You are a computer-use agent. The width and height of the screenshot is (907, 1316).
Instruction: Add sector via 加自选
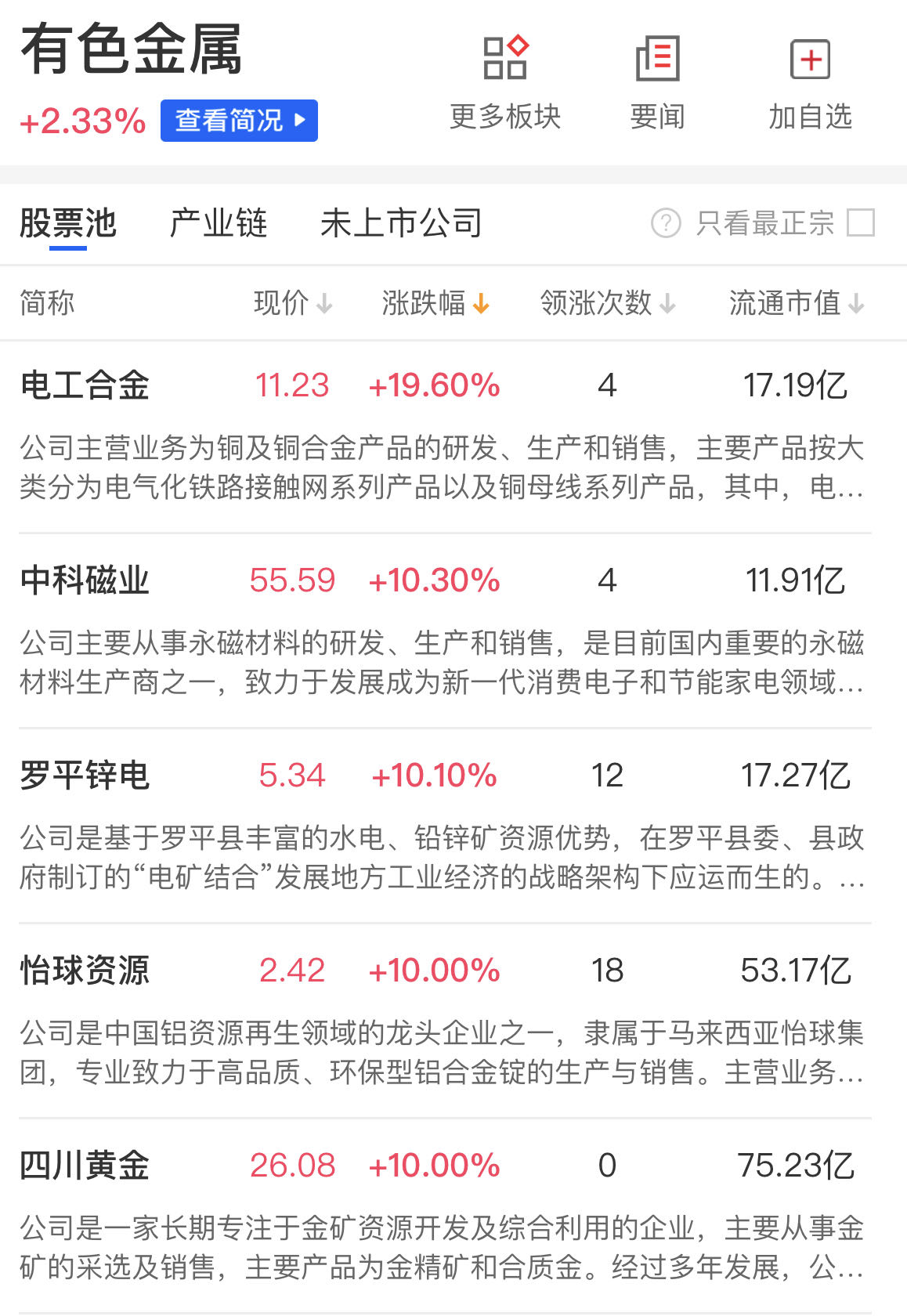point(810,81)
